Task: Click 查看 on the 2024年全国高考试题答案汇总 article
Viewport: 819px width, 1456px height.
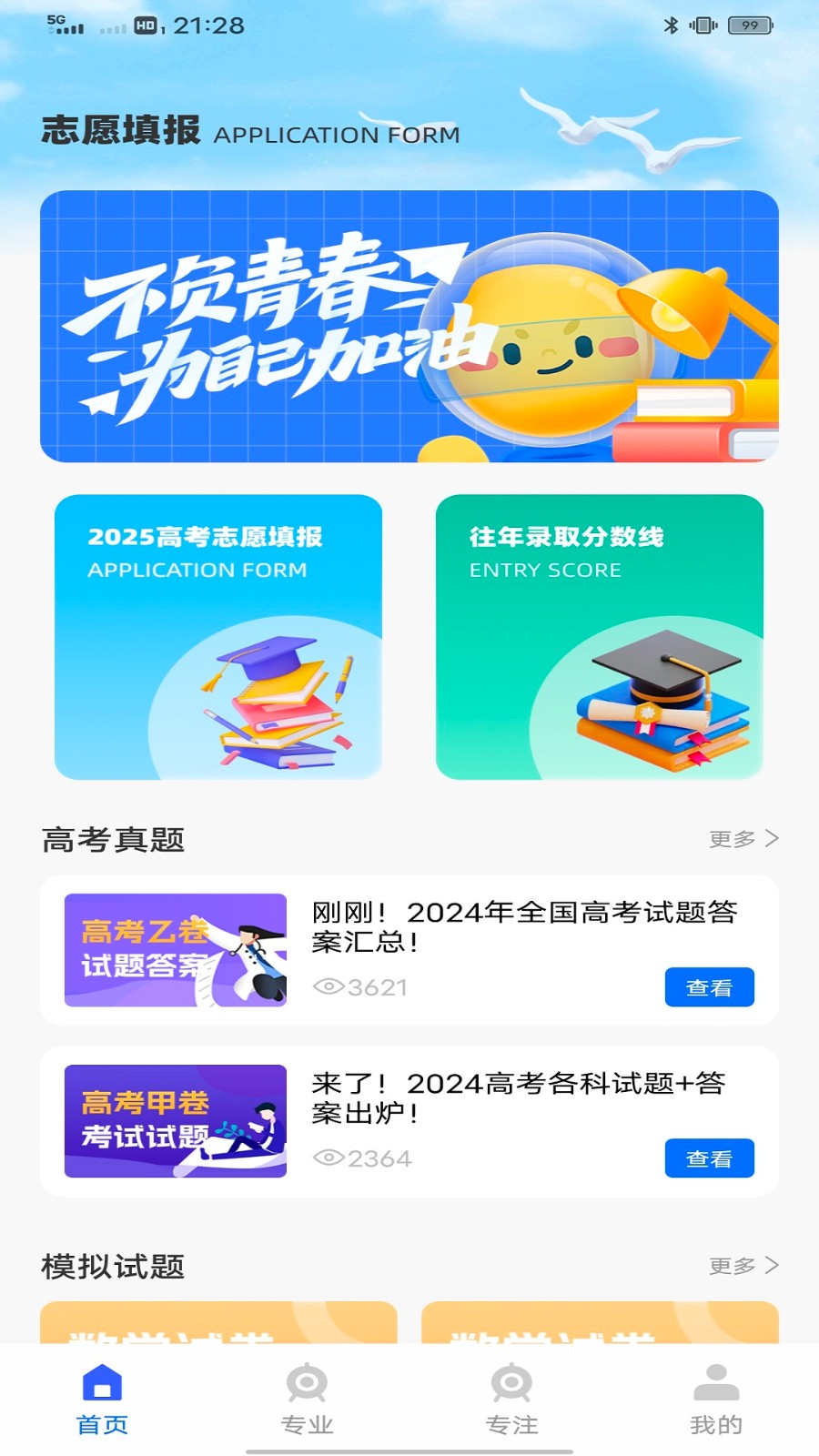Action: [710, 986]
